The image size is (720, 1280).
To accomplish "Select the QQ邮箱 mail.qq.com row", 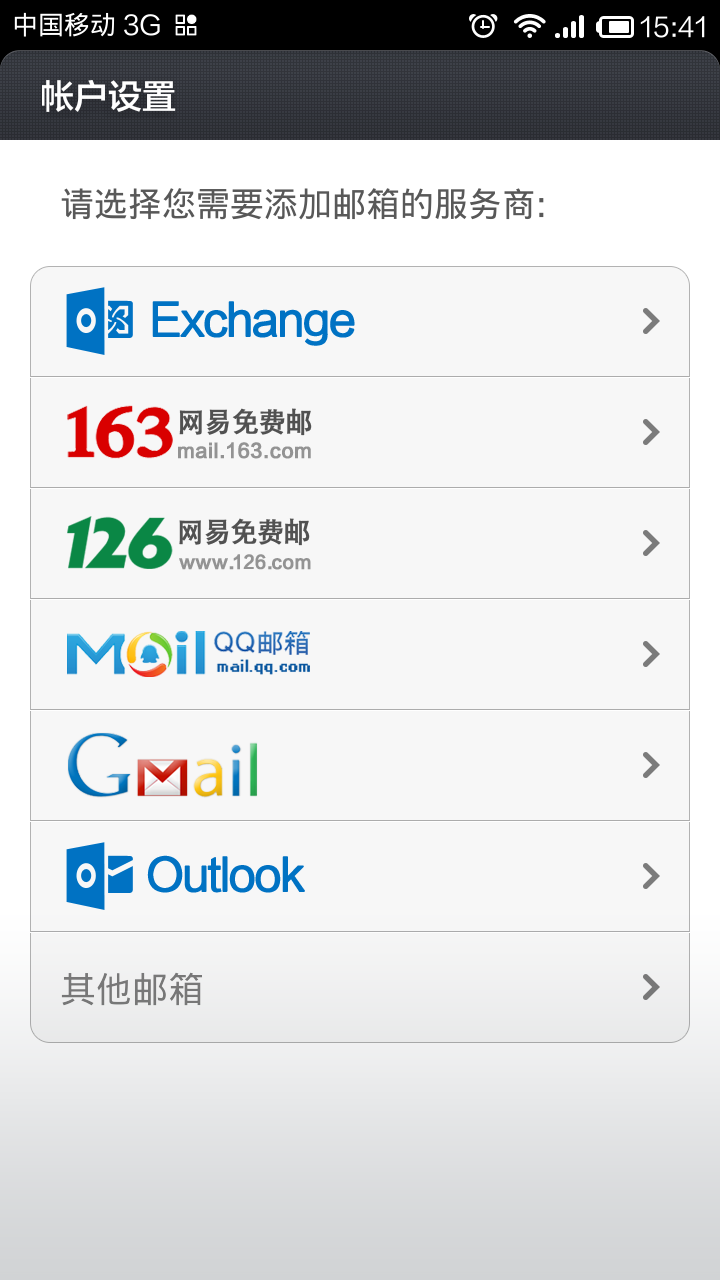I will click(360, 652).
